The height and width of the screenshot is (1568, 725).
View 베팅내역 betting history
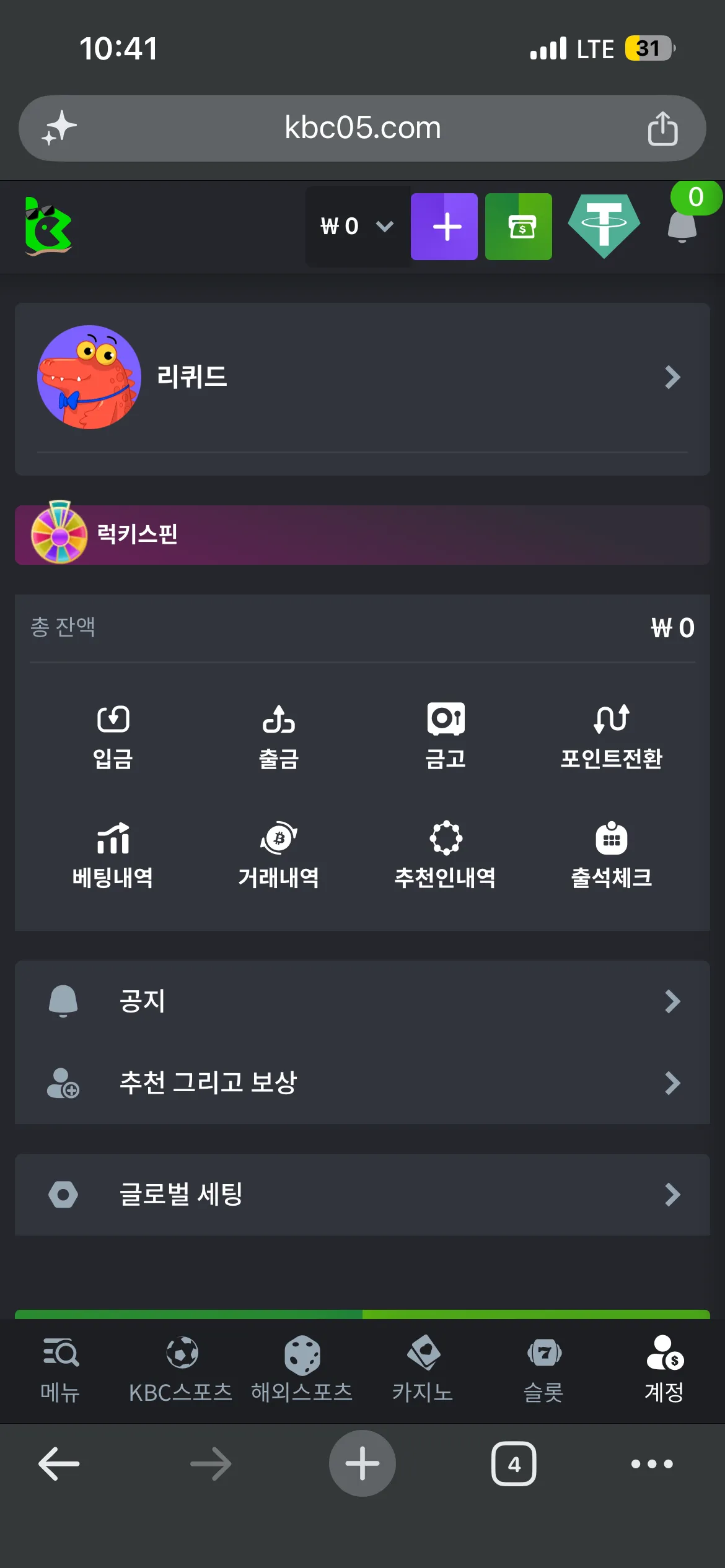point(113,856)
